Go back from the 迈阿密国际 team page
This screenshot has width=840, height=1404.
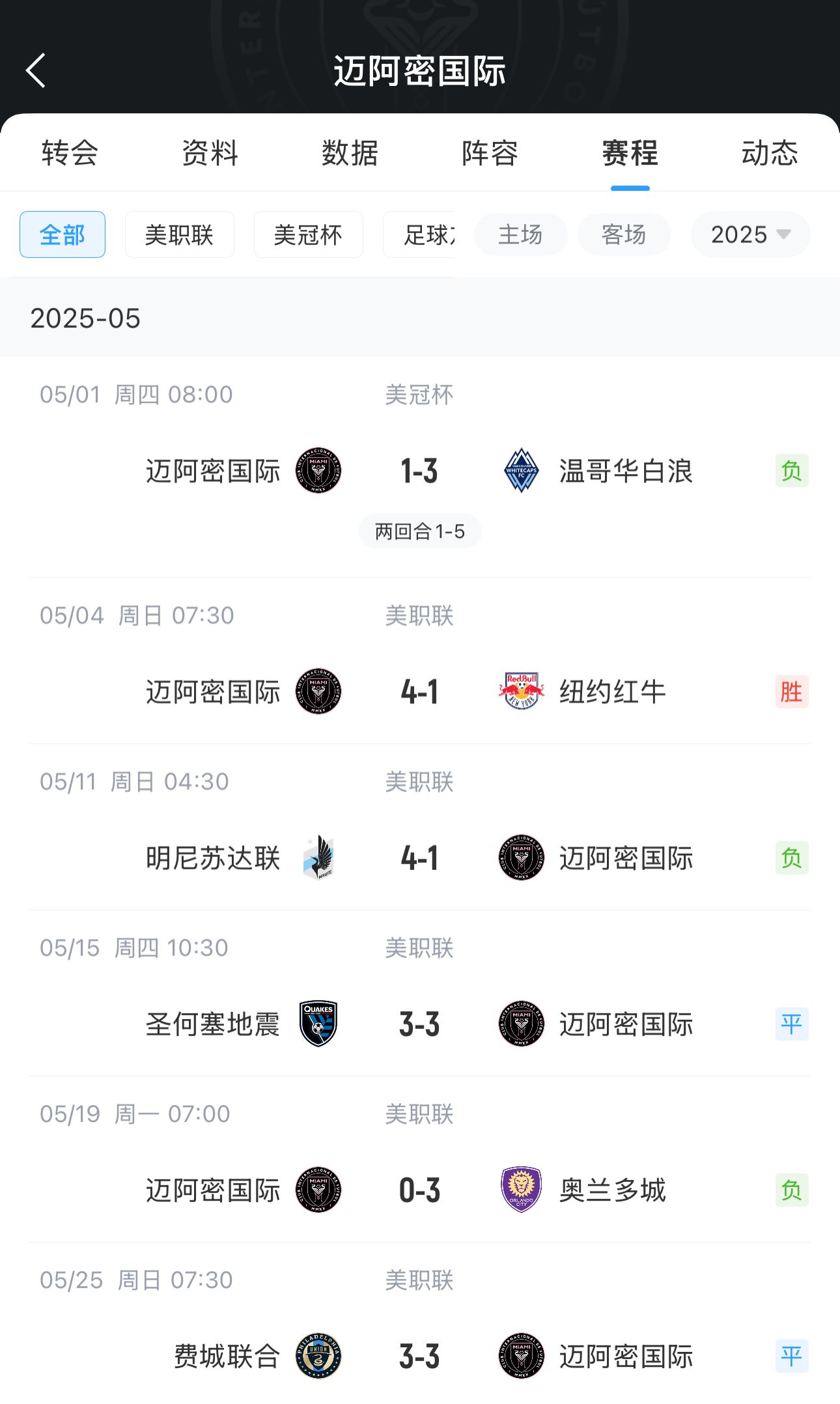tap(36, 70)
